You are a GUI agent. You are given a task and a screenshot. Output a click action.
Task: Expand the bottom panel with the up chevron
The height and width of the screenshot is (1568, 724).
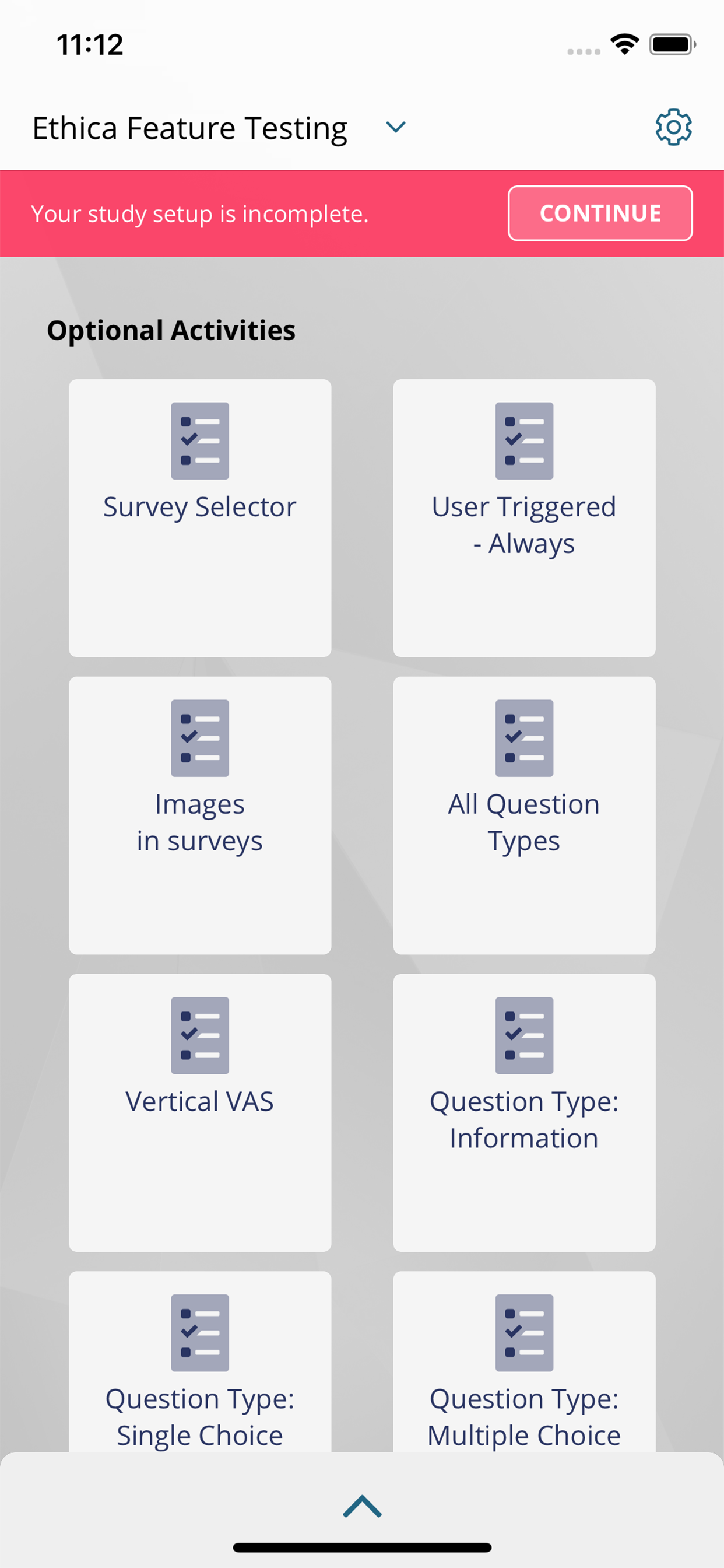coord(362,1507)
